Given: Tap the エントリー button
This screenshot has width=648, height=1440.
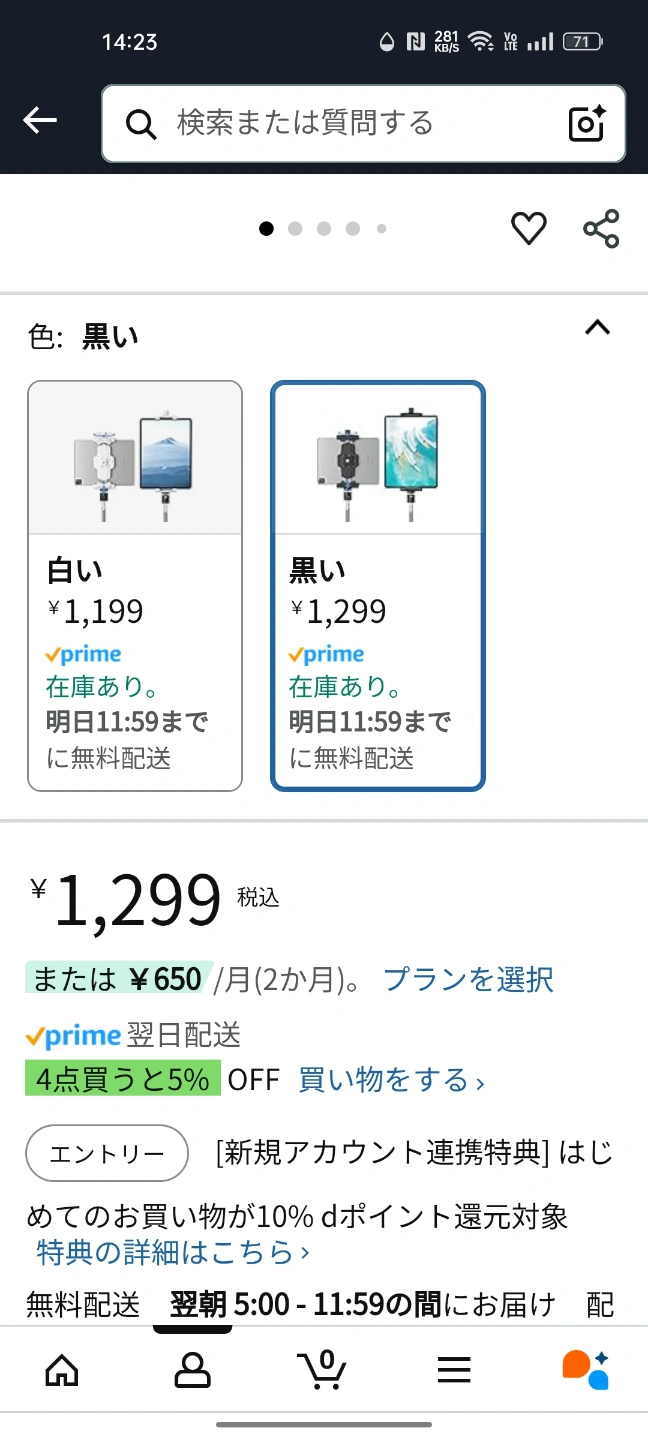Looking at the screenshot, I should (107, 1153).
